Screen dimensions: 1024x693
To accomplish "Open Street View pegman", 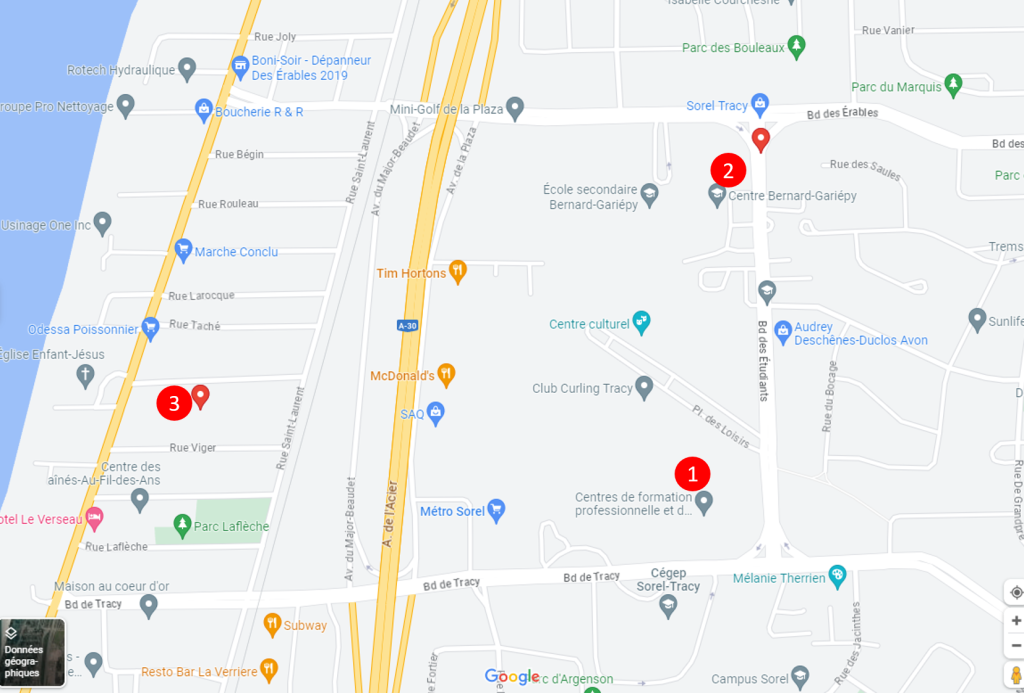I will pos(1016,676).
